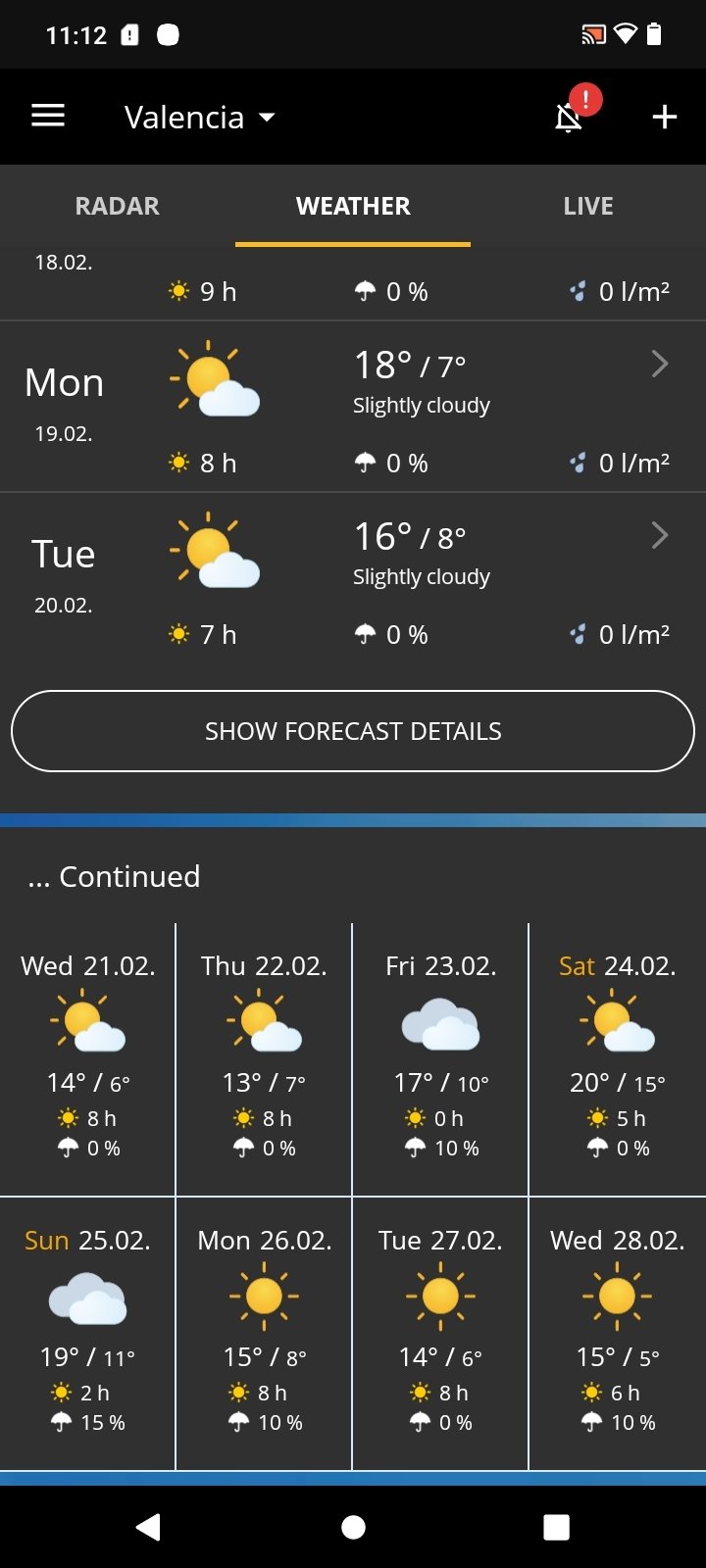
Task: Expand the Valencia location dropdown
Action: click(x=200, y=118)
